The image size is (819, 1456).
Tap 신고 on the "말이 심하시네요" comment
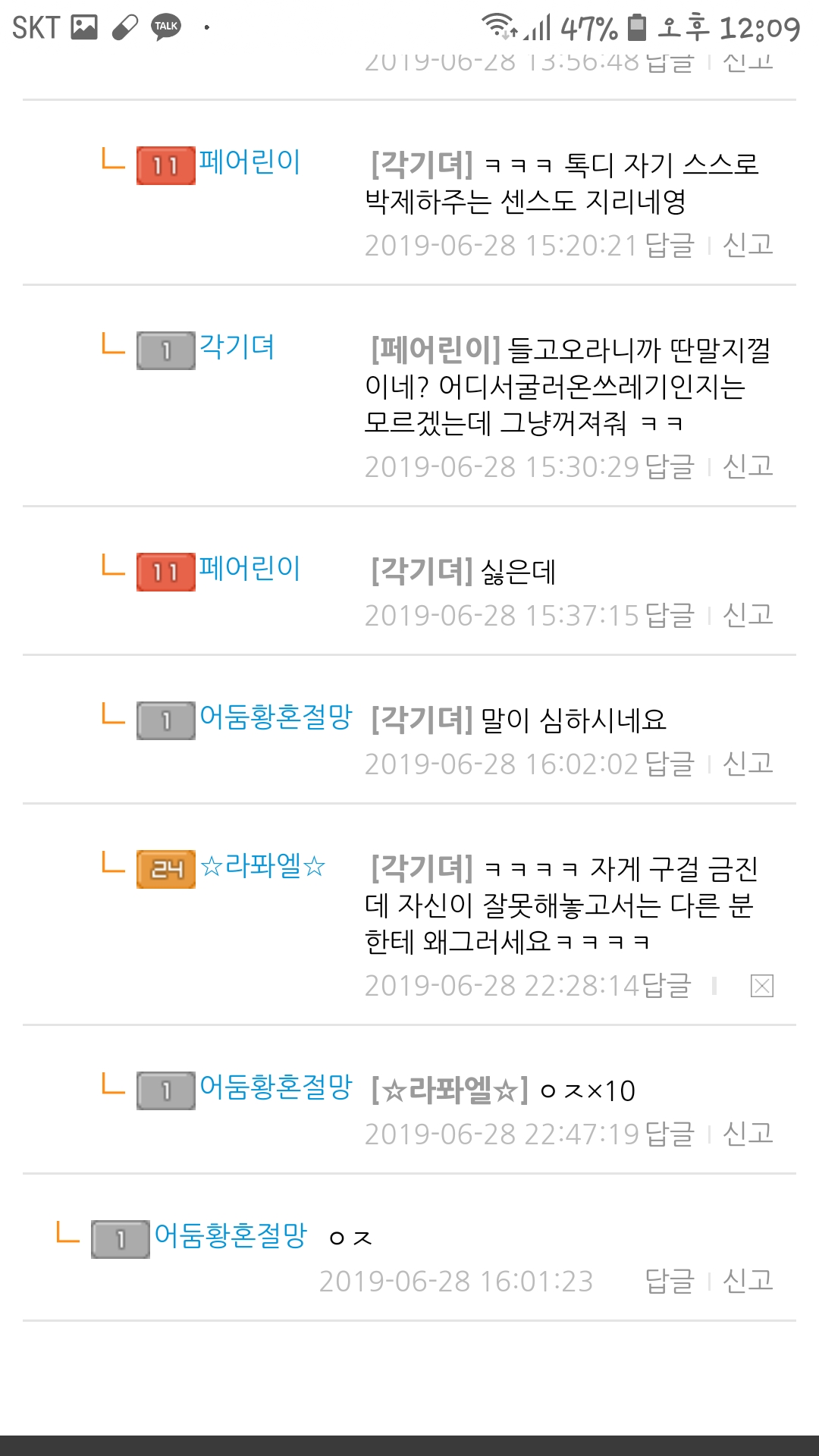(x=748, y=764)
